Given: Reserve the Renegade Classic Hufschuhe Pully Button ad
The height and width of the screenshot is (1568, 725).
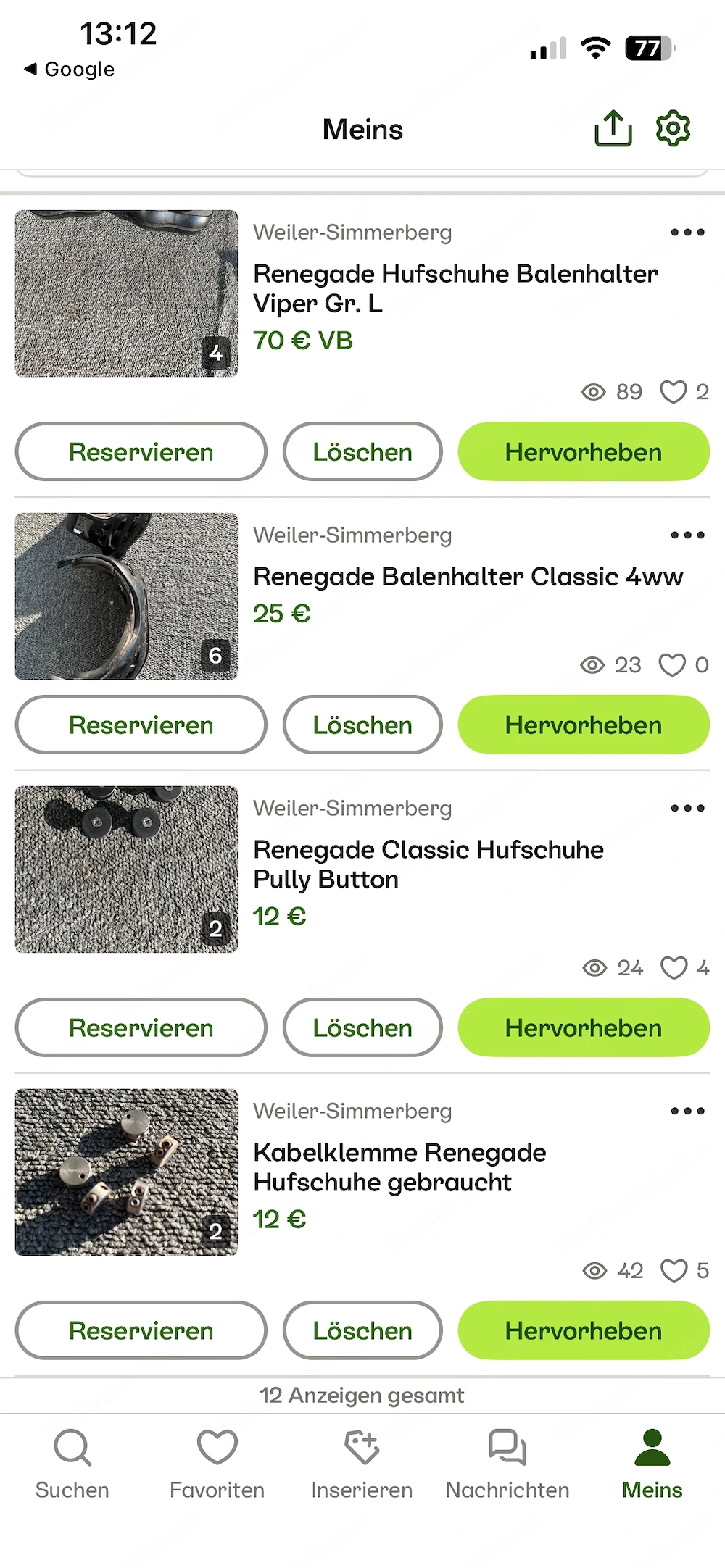Looking at the screenshot, I should click(x=141, y=1027).
